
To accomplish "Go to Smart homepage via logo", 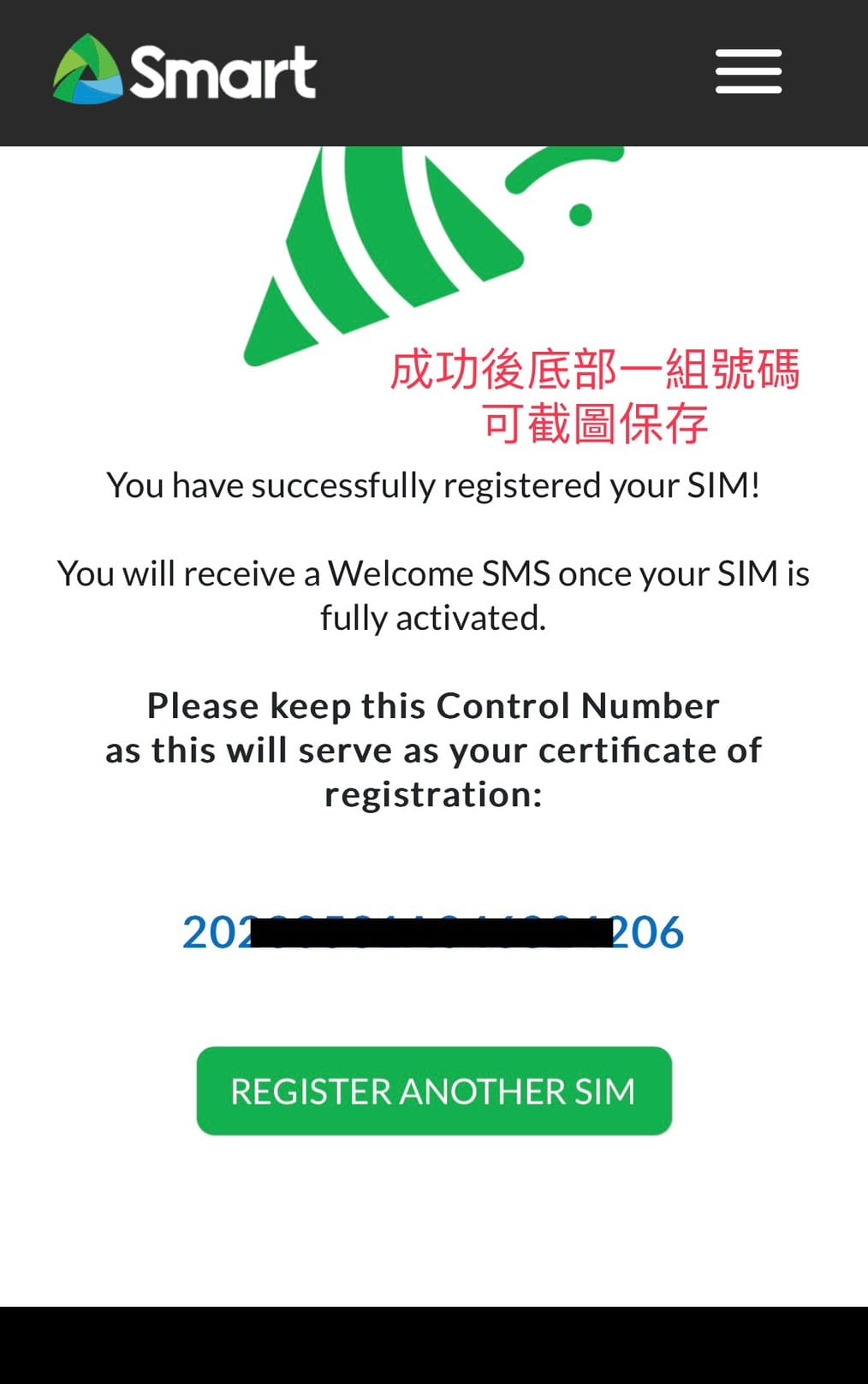I will [x=185, y=71].
